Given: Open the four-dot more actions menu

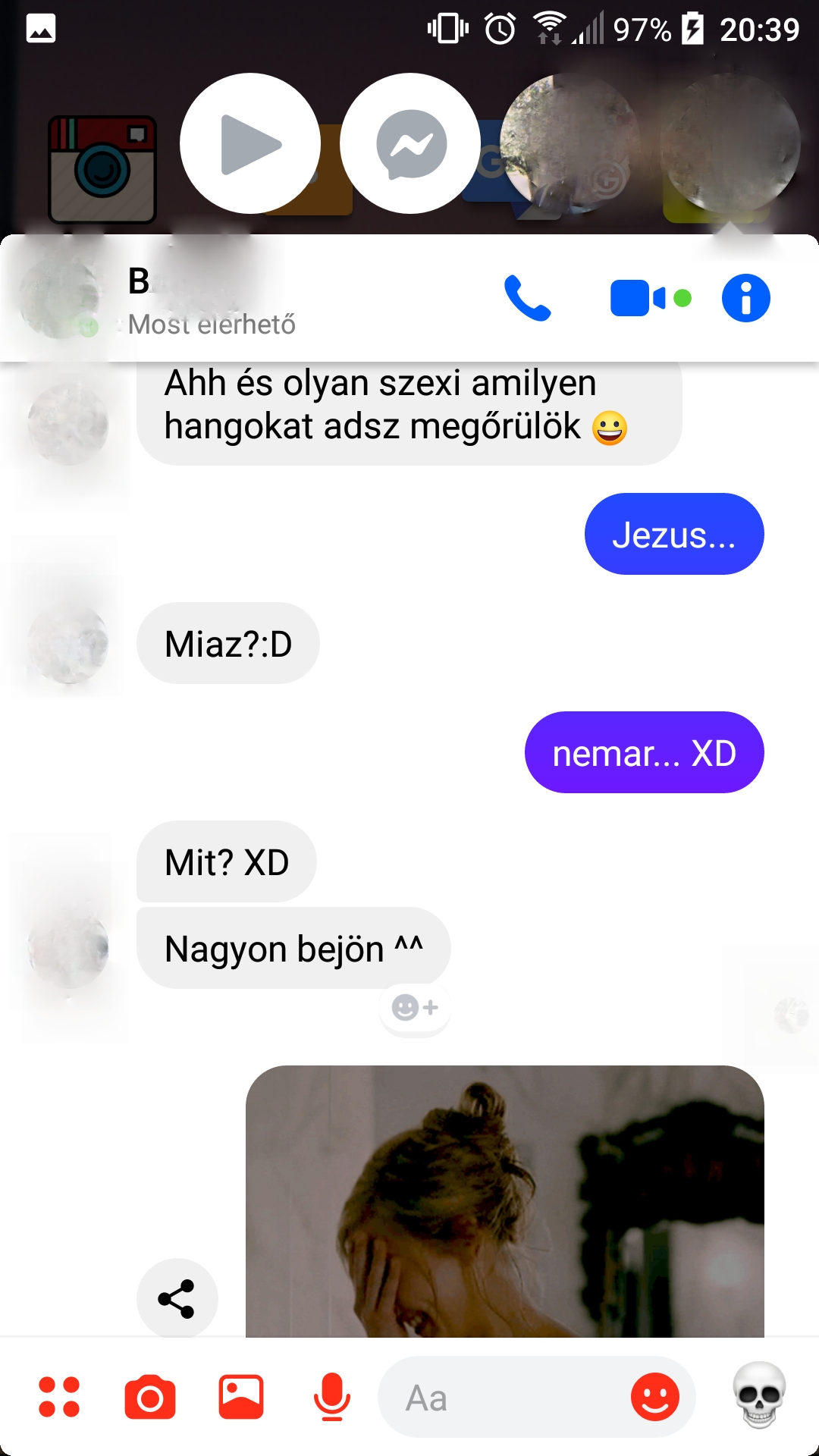Looking at the screenshot, I should click(59, 1397).
